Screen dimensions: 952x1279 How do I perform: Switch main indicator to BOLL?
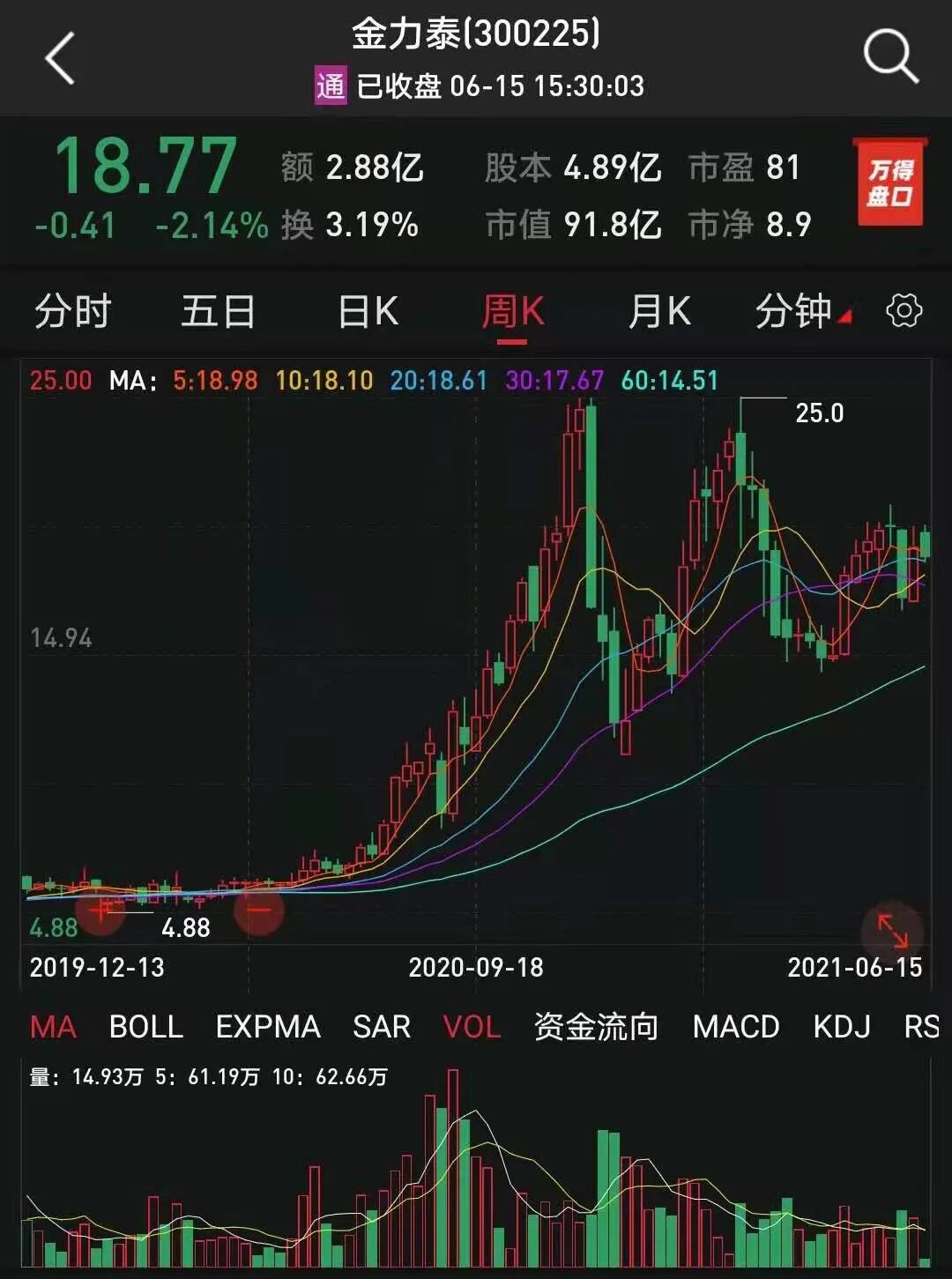(146, 1027)
